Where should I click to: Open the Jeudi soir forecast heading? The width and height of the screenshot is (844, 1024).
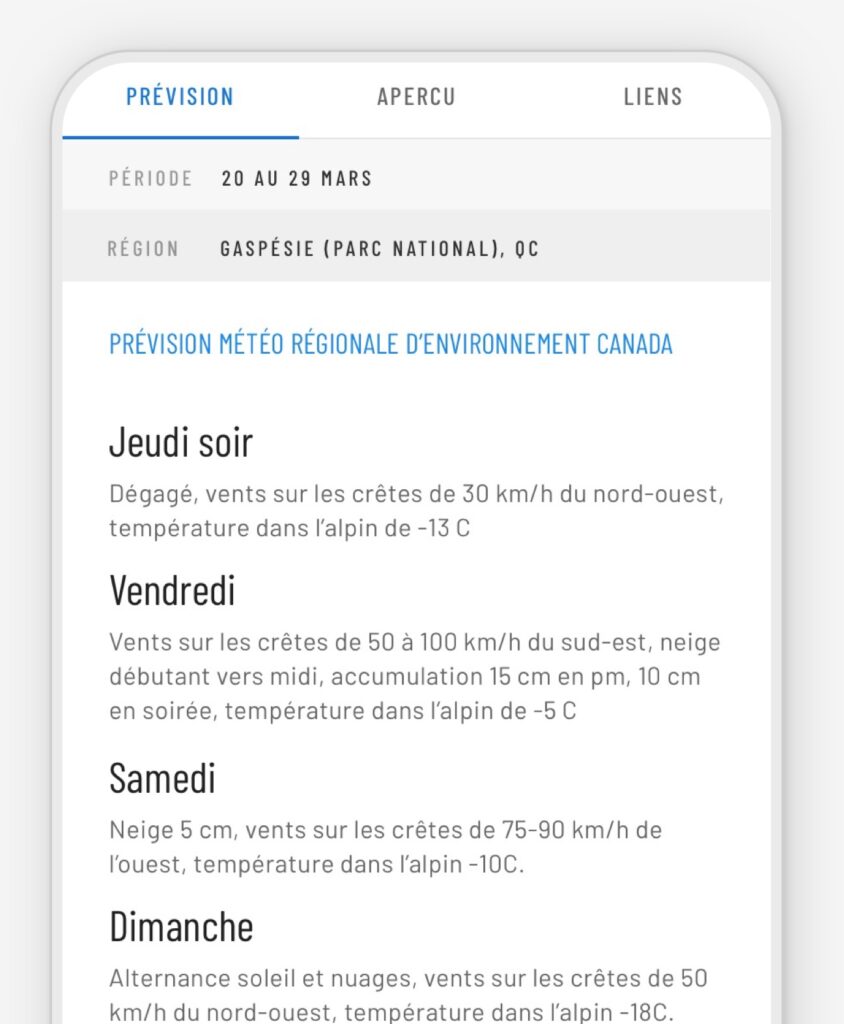tap(180, 441)
